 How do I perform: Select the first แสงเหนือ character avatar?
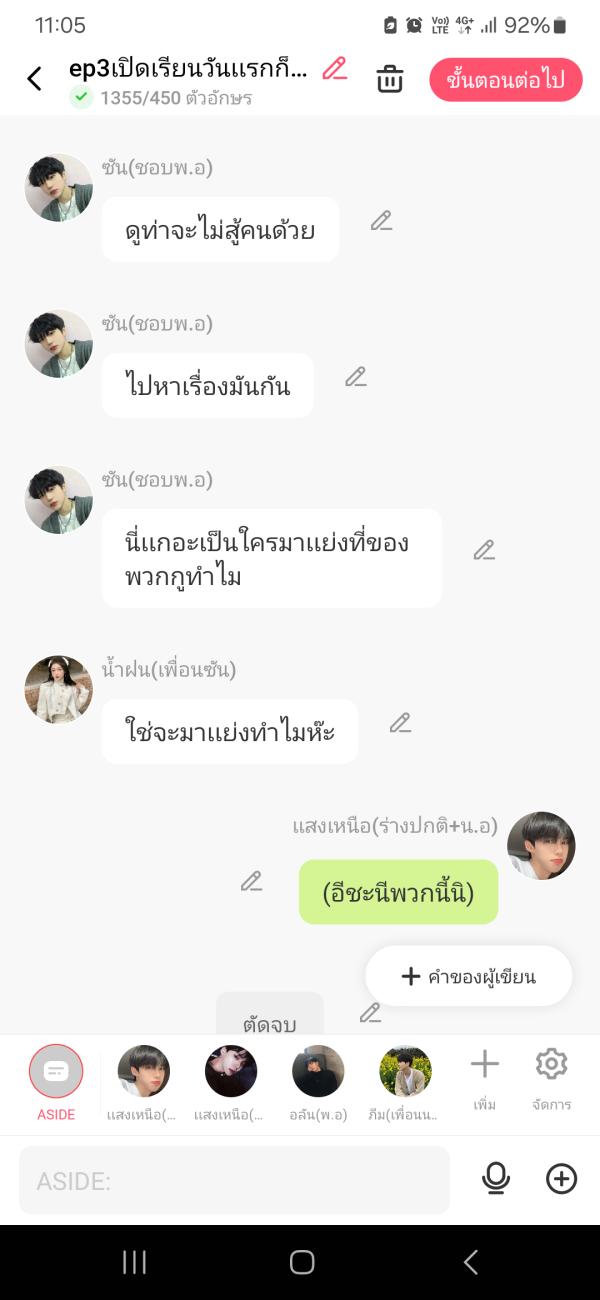pos(143,1073)
